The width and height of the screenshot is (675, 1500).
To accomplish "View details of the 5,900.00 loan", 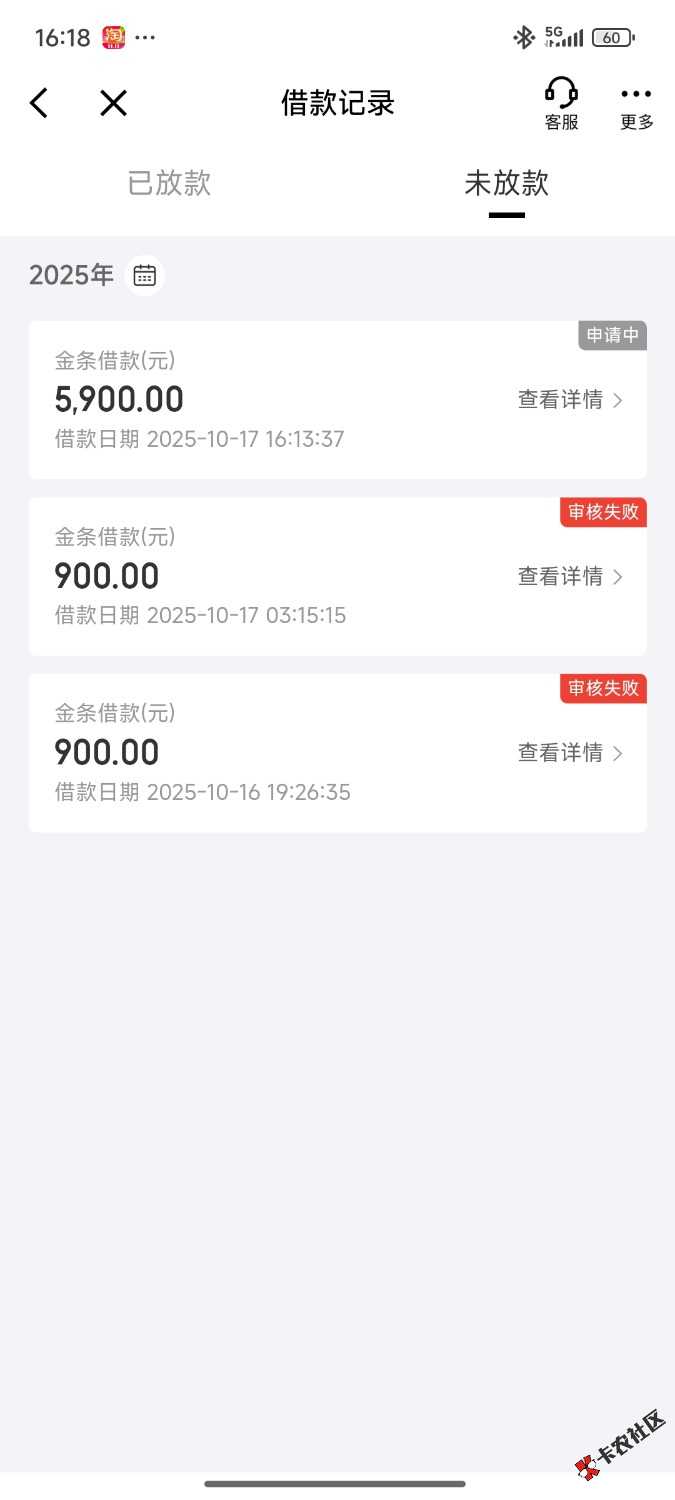I will (x=570, y=400).
